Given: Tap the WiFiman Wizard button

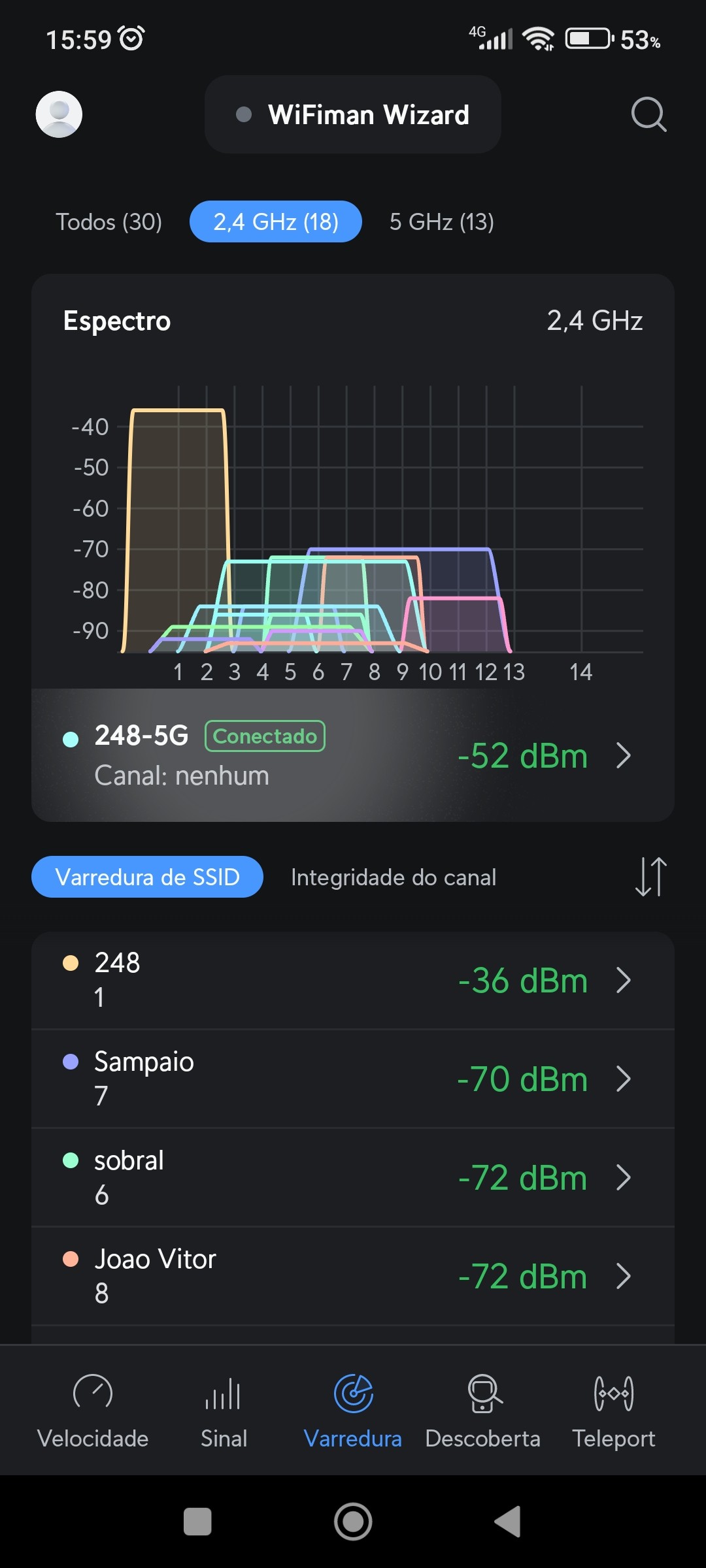Looking at the screenshot, I should point(353,115).
